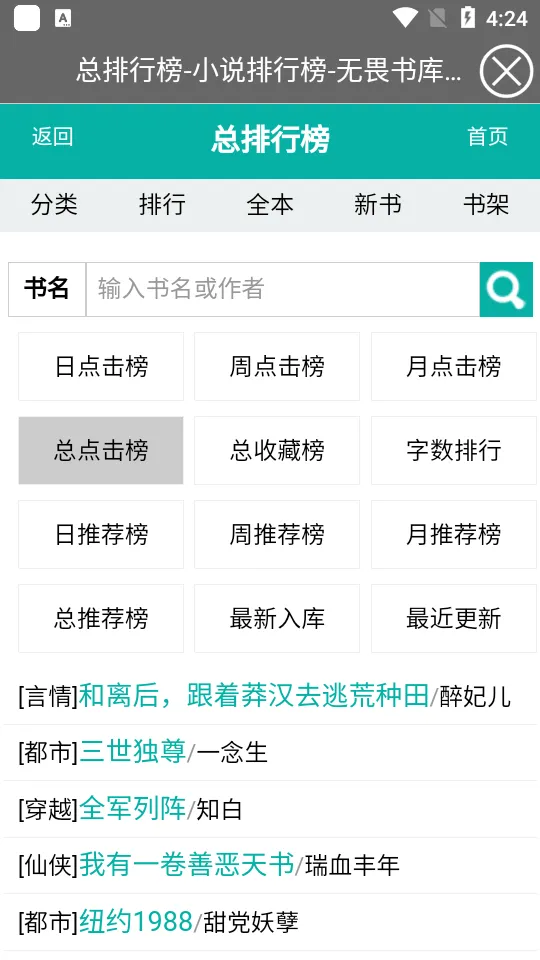Go to 首页 home page
540x960 pixels.
pyautogui.click(x=487, y=137)
